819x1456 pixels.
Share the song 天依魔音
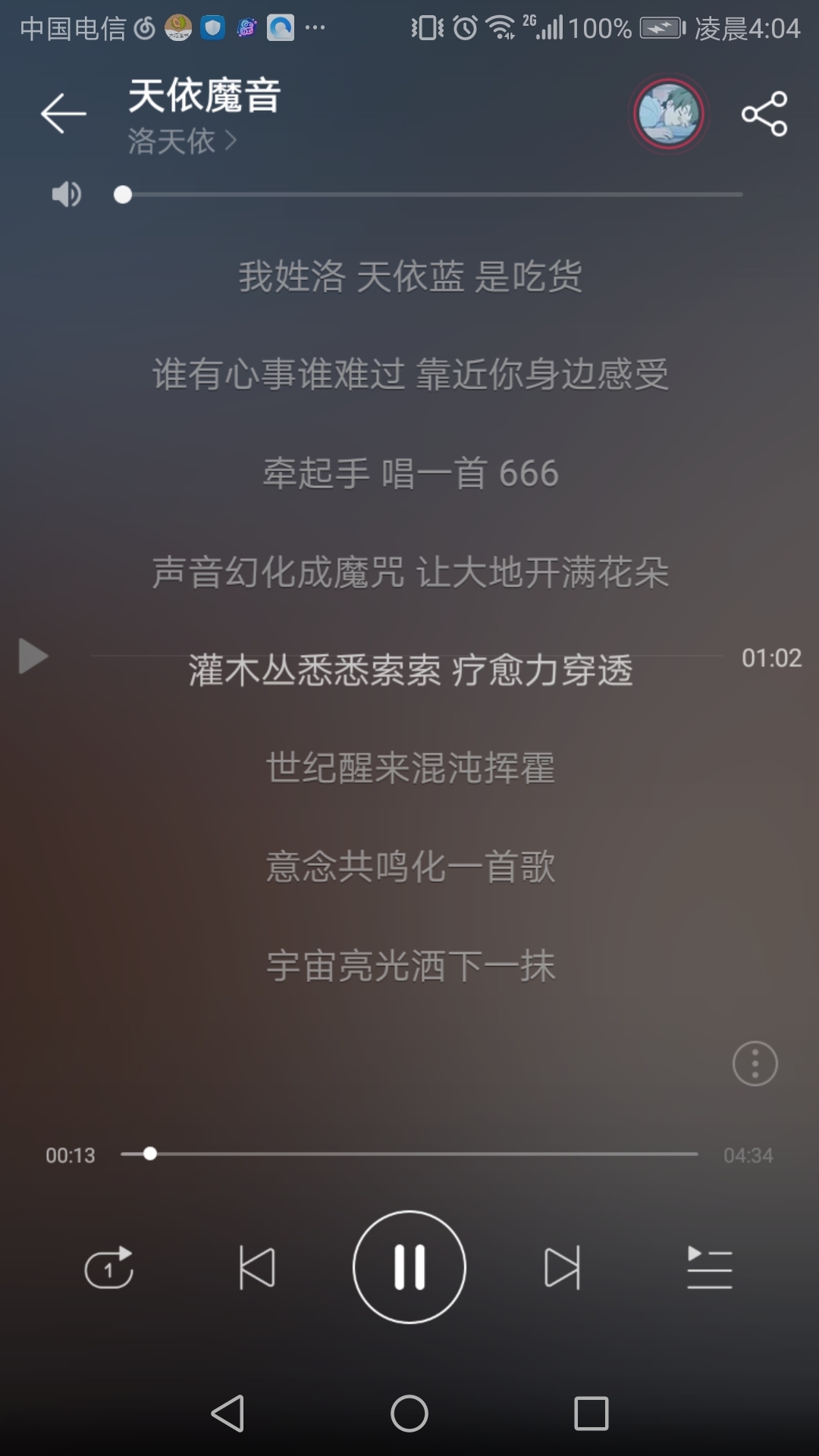pyautogui.click(x=764, y=115)
